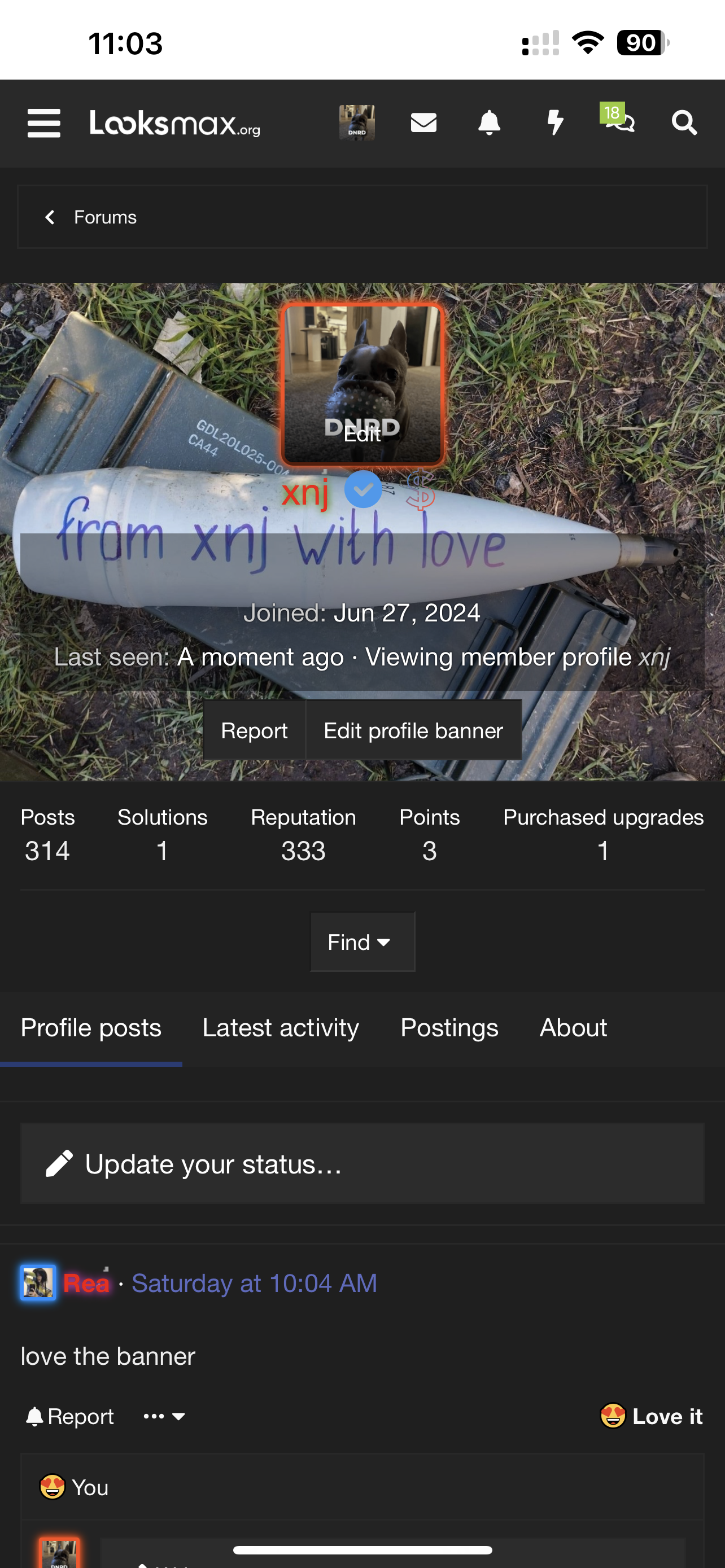The height and width of the screenshot is (1568, 725).
Task: Tap Love it on Rea's post
Action: point(652,1416)
